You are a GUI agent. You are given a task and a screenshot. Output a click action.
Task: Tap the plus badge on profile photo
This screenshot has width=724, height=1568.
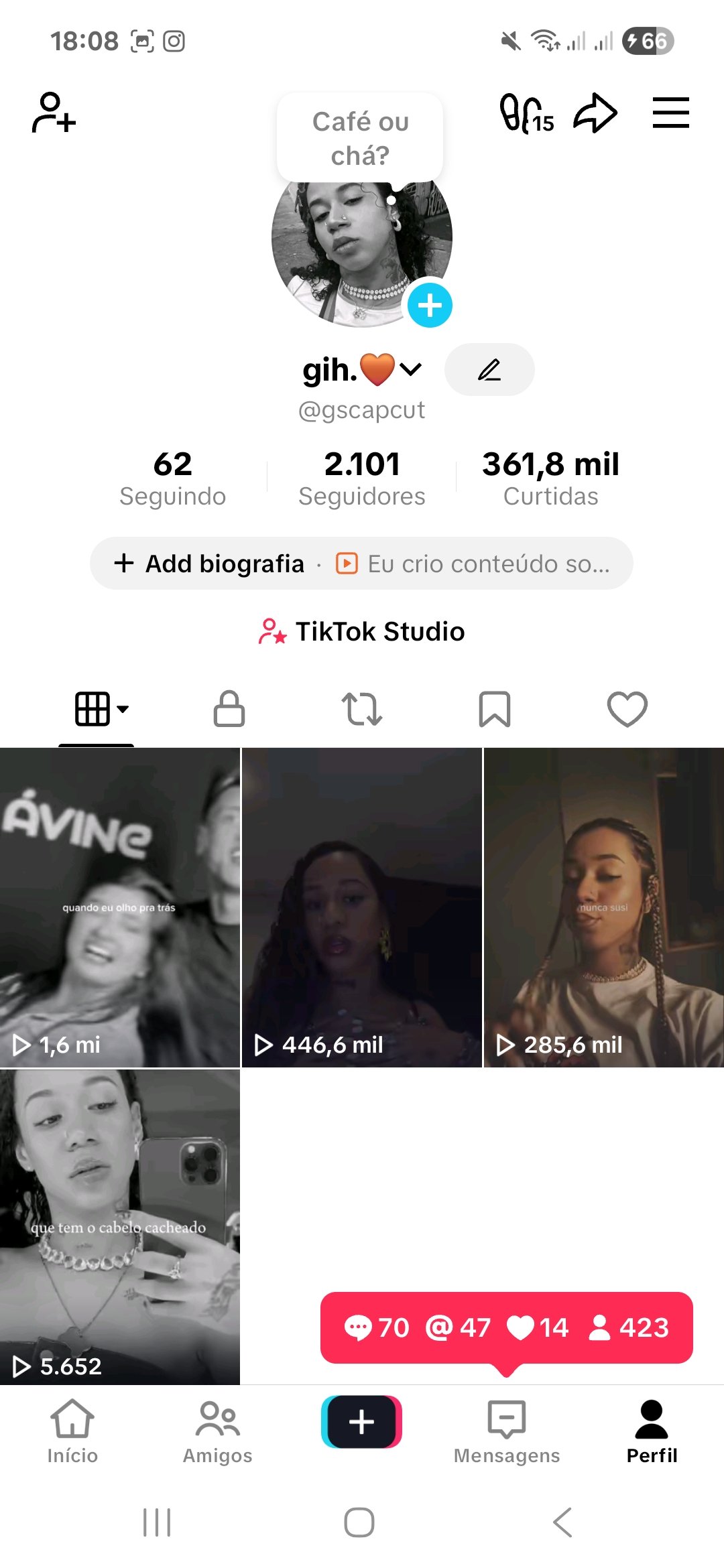pos(430,305)
